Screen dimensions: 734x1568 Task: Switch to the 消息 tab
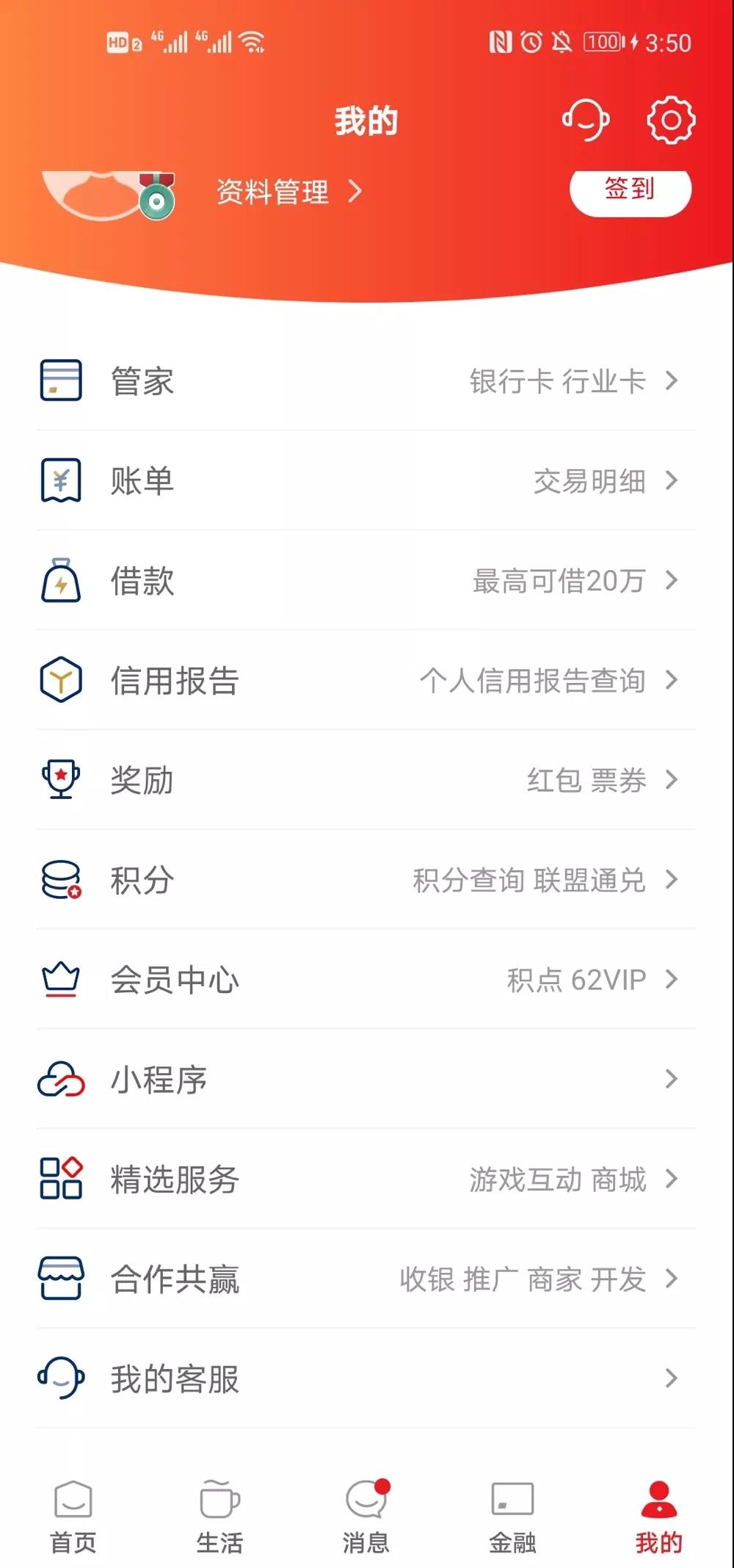pos(366,1517)
